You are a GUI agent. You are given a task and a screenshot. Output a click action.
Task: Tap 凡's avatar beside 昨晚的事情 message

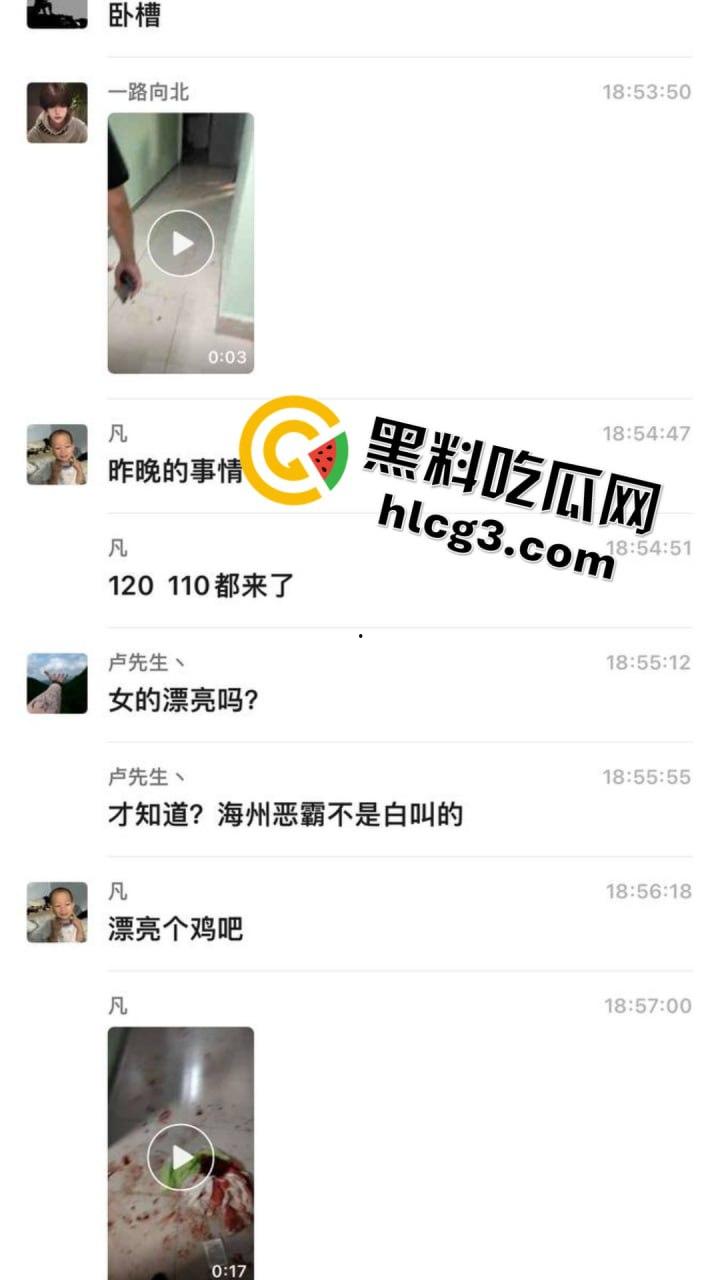click(57, 455)
